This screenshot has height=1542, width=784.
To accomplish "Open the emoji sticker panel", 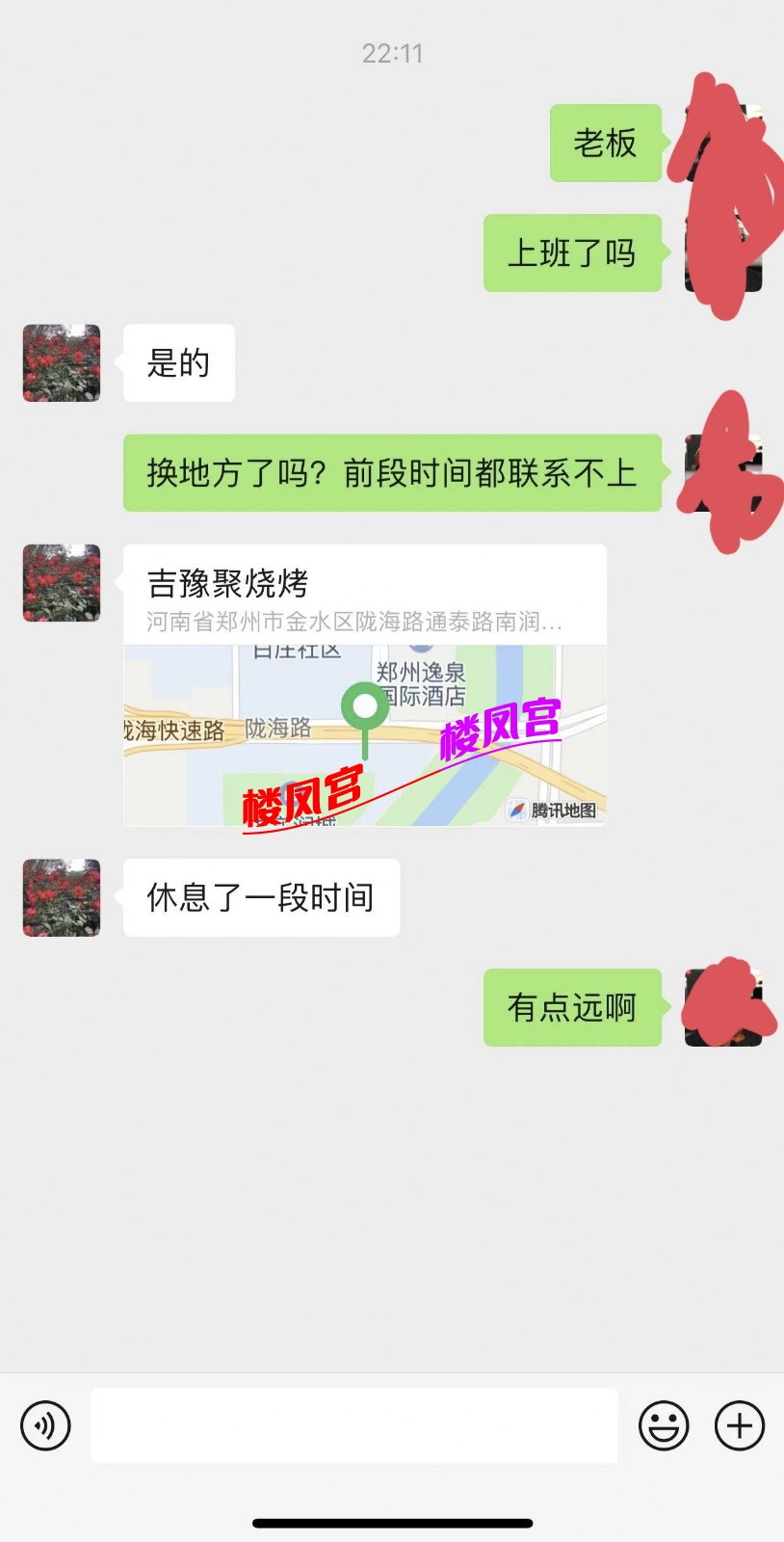I will point(664,1425).
